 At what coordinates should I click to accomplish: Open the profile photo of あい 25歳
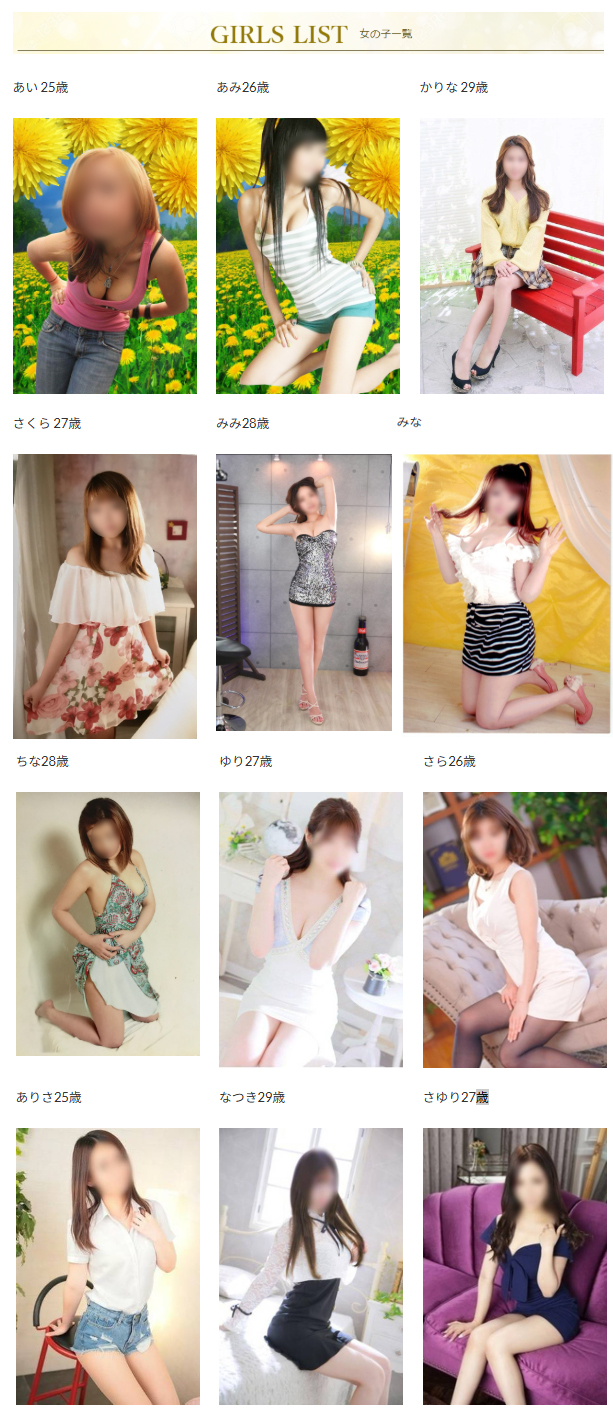point(105,255)
